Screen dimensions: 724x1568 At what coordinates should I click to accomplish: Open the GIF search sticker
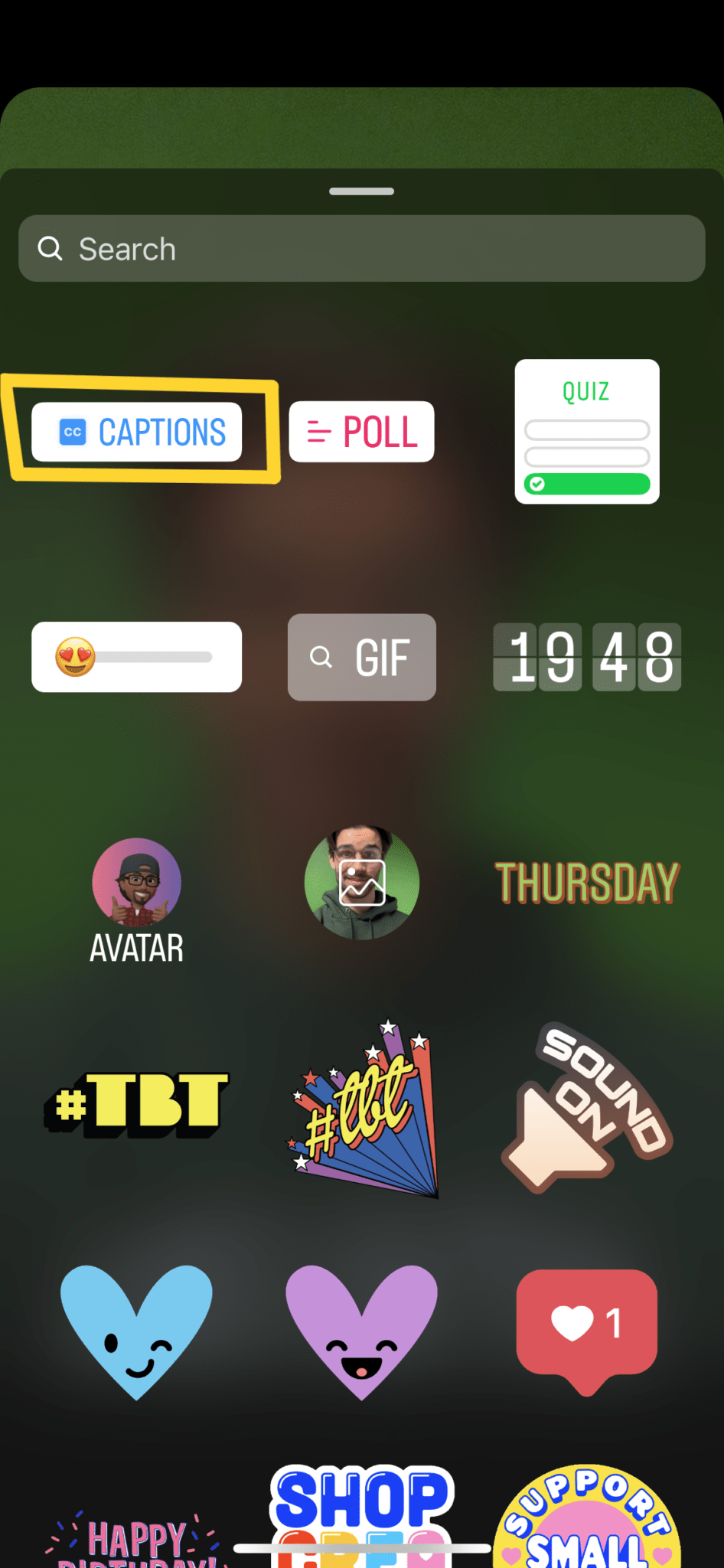[362, 657]
